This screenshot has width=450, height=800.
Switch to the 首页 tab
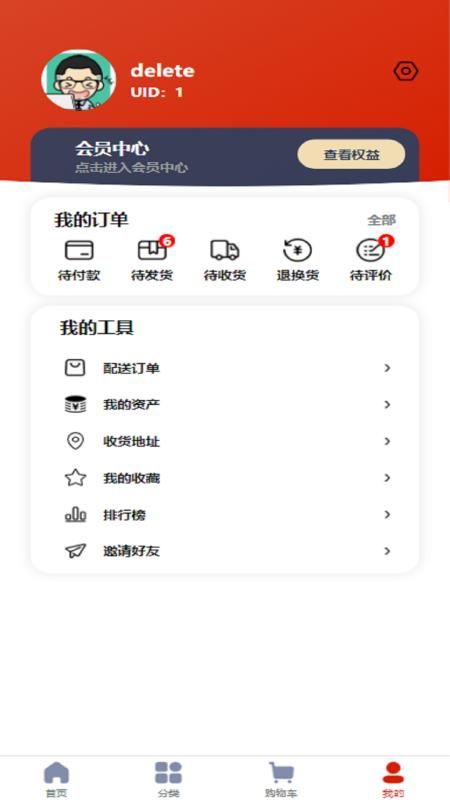[x=56, y=779]
